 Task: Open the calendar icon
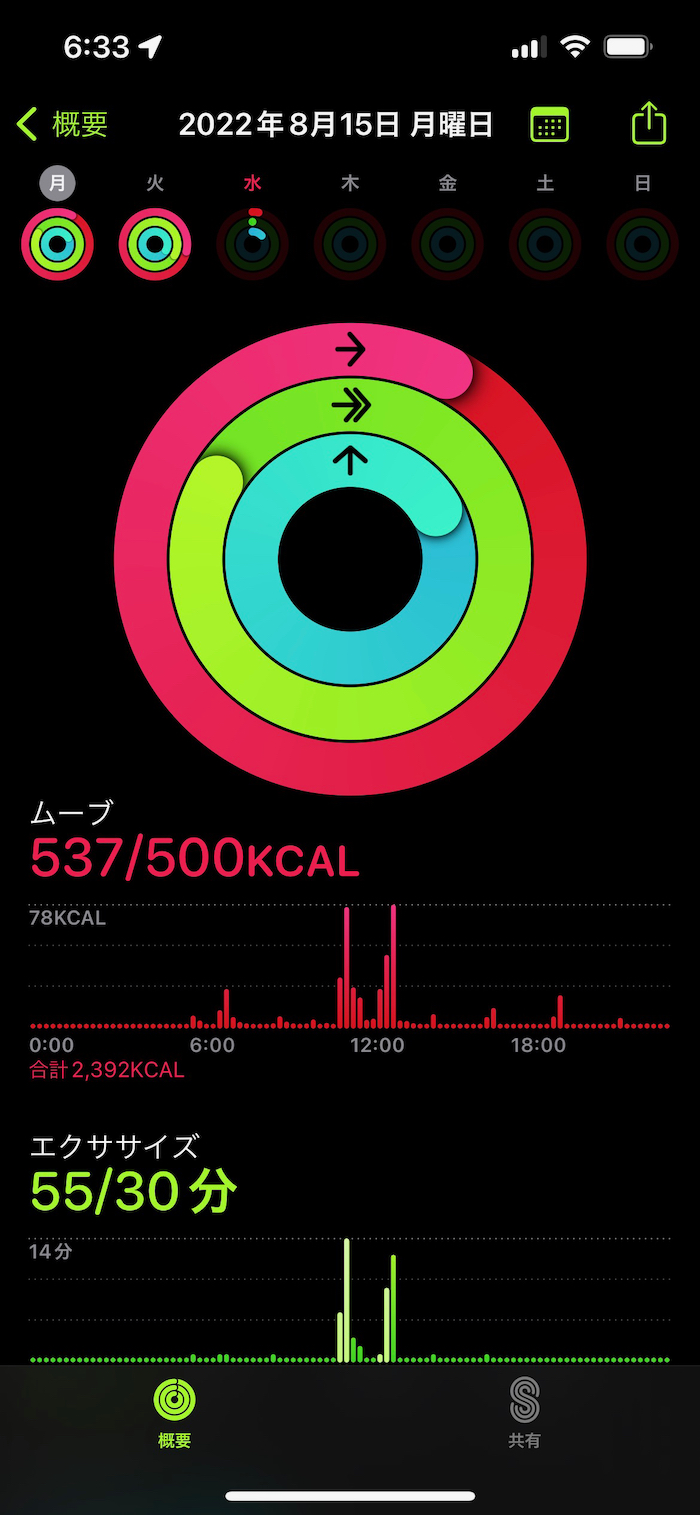click(x=549, y=125)
